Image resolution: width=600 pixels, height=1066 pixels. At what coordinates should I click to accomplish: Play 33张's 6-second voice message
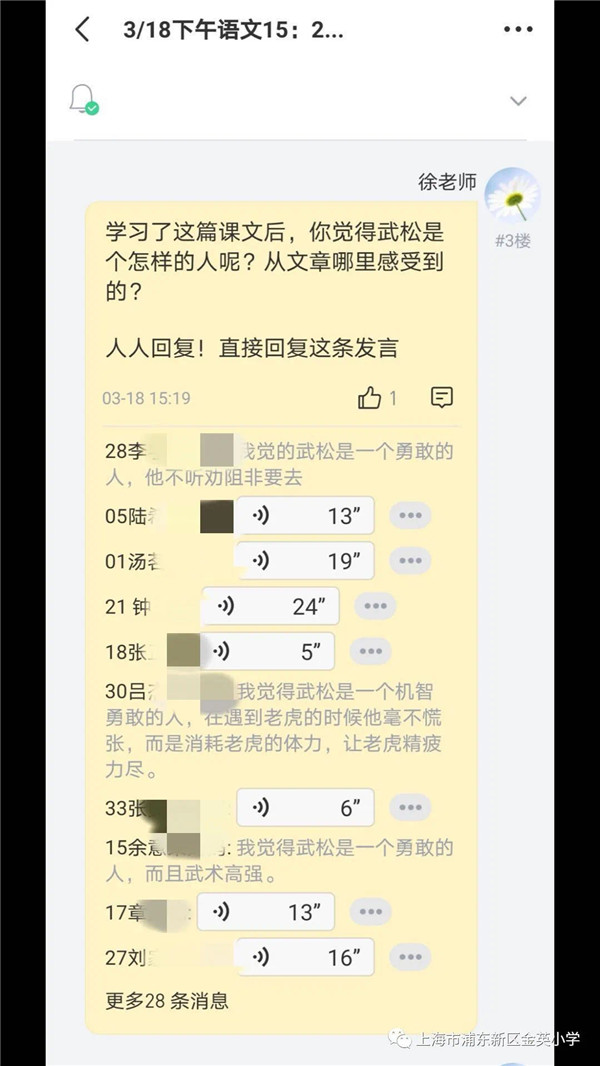click(305, 807)
